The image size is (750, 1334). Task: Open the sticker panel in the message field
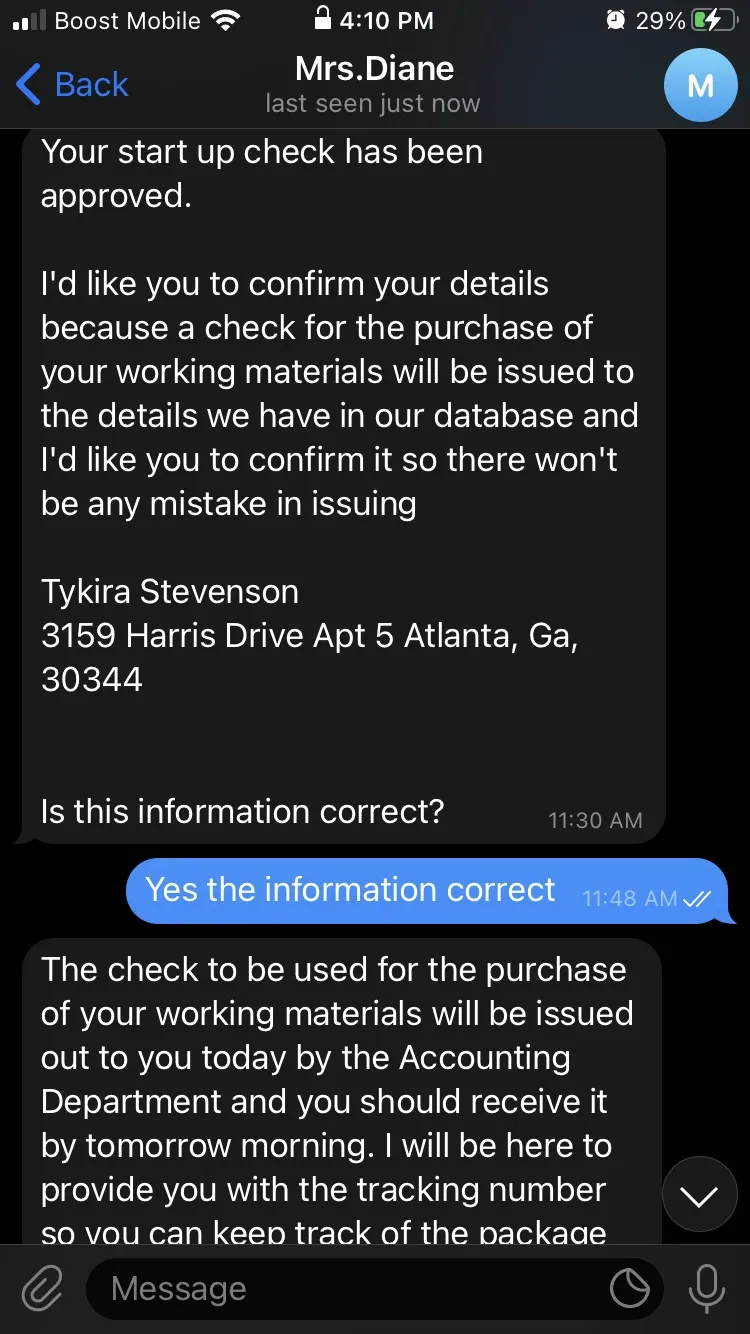tap(630, 1289)
